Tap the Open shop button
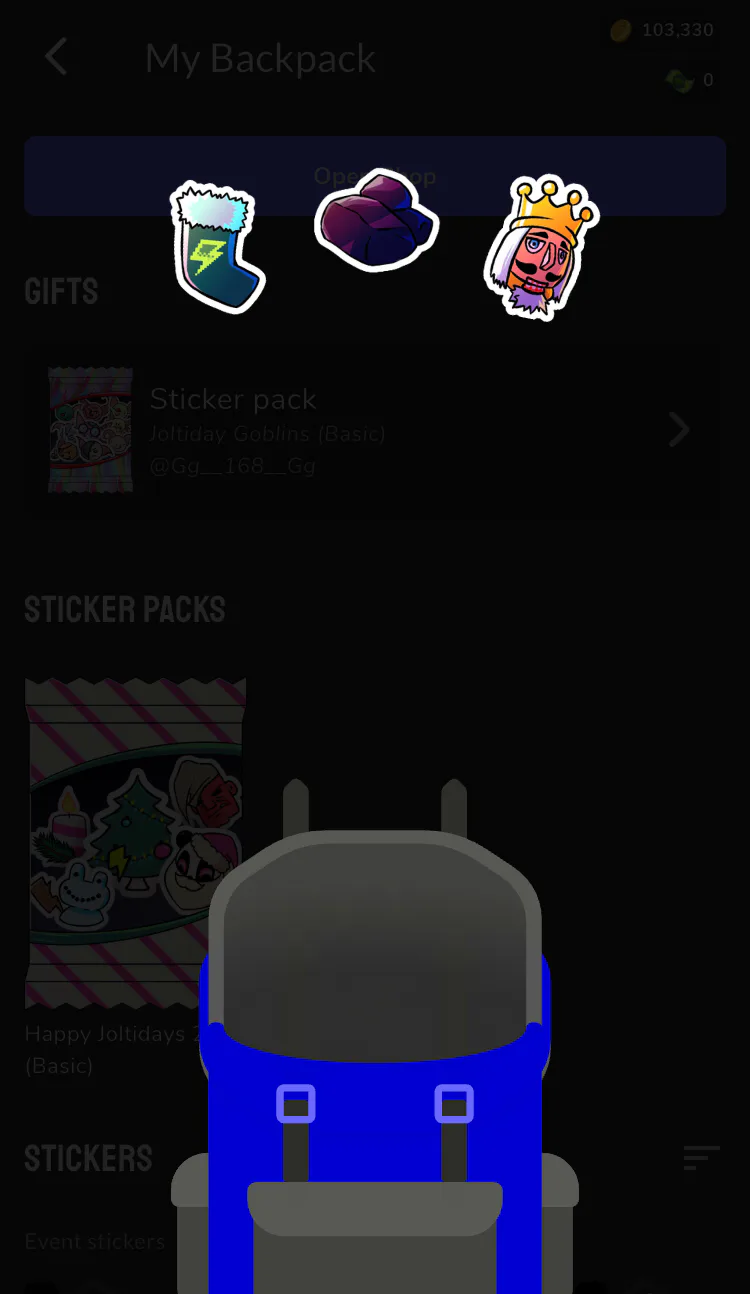Viewport: 750px width, 1294px height. tap(375, 176)
